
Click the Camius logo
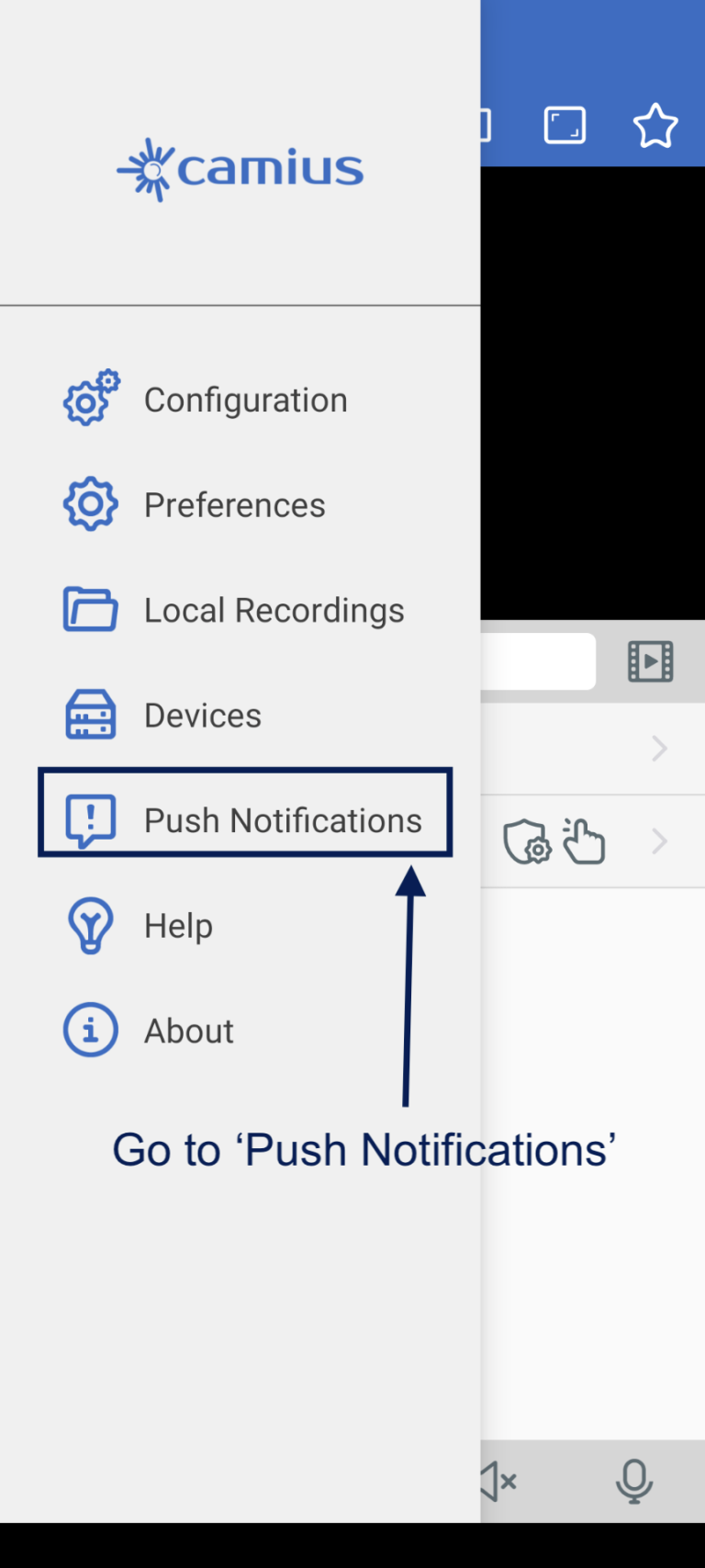(240, 168)
